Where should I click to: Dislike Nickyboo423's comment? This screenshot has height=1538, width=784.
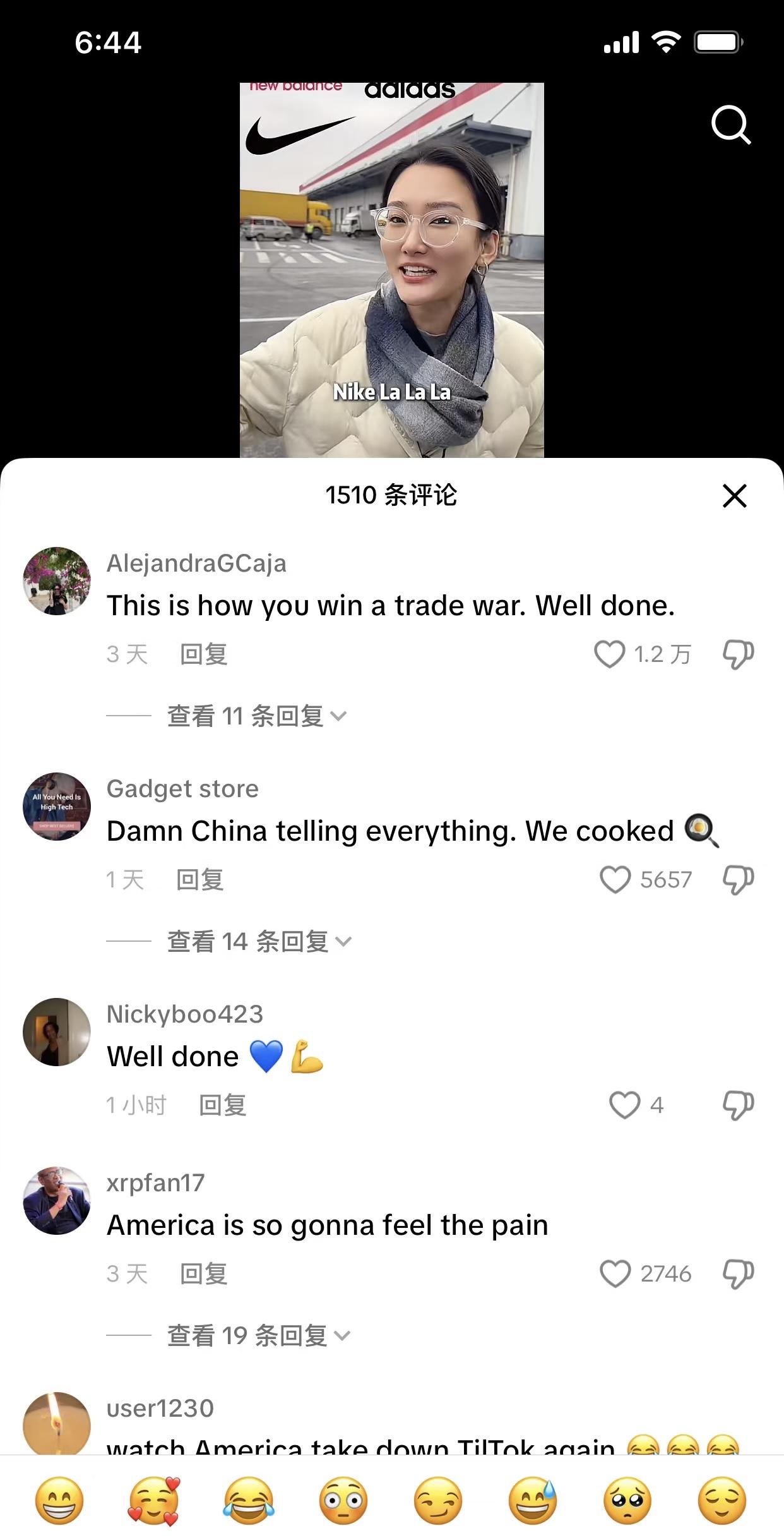pyautogui.click(x=738, y=1105)
